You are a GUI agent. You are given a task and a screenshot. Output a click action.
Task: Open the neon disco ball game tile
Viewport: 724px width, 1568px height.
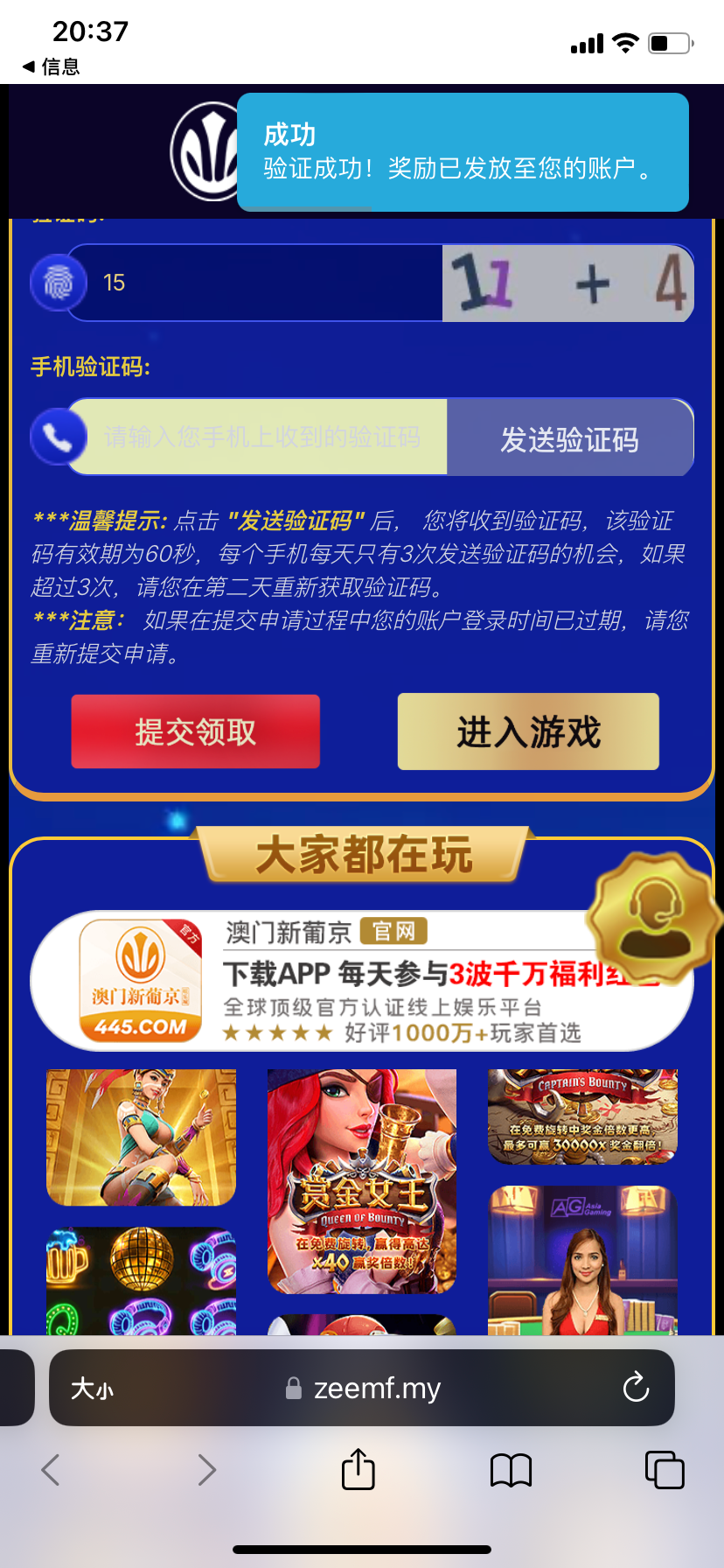pyautogui.click(x=141, y=1280)
